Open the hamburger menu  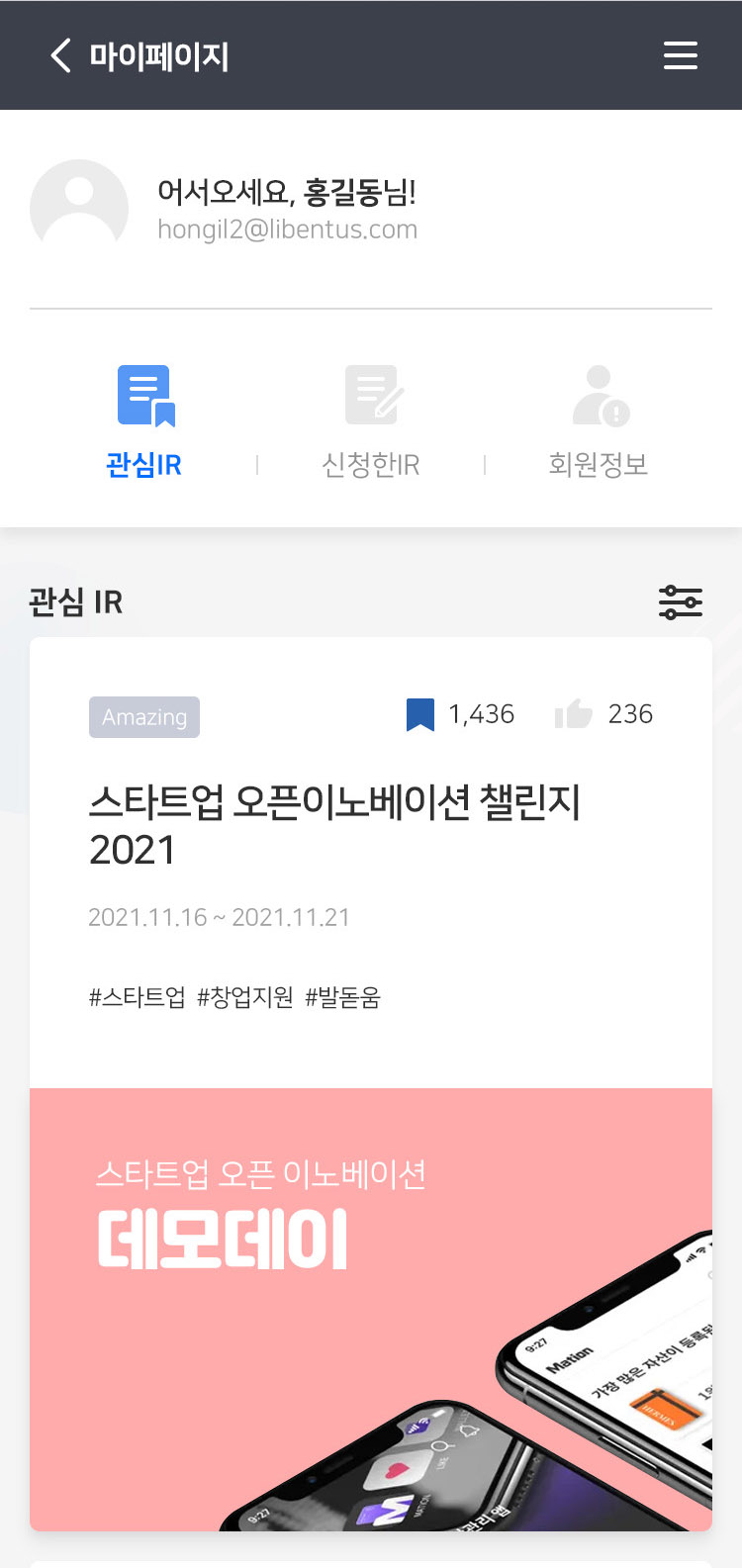point(680,55)
